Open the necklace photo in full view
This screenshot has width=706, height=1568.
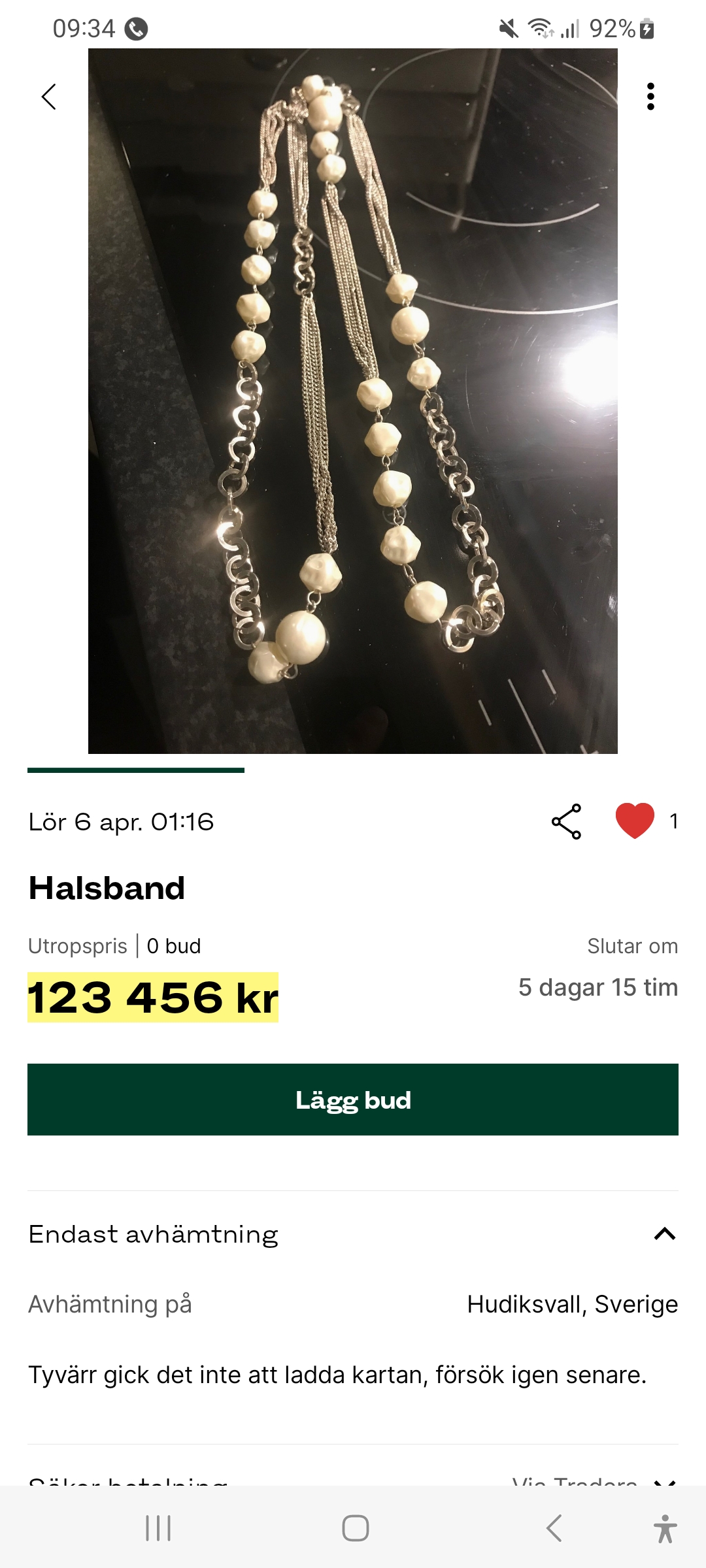[x=353, y=401]
